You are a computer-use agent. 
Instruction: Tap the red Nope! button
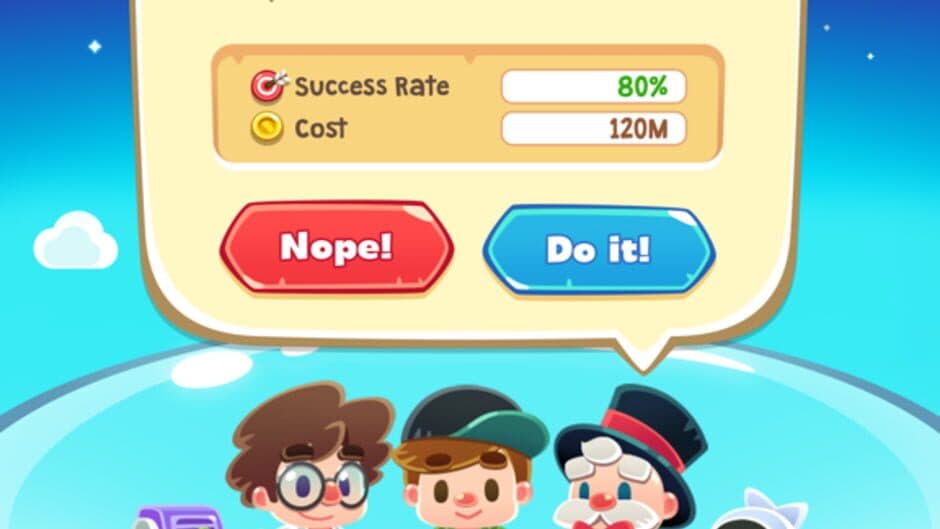[x=336, y=247]
